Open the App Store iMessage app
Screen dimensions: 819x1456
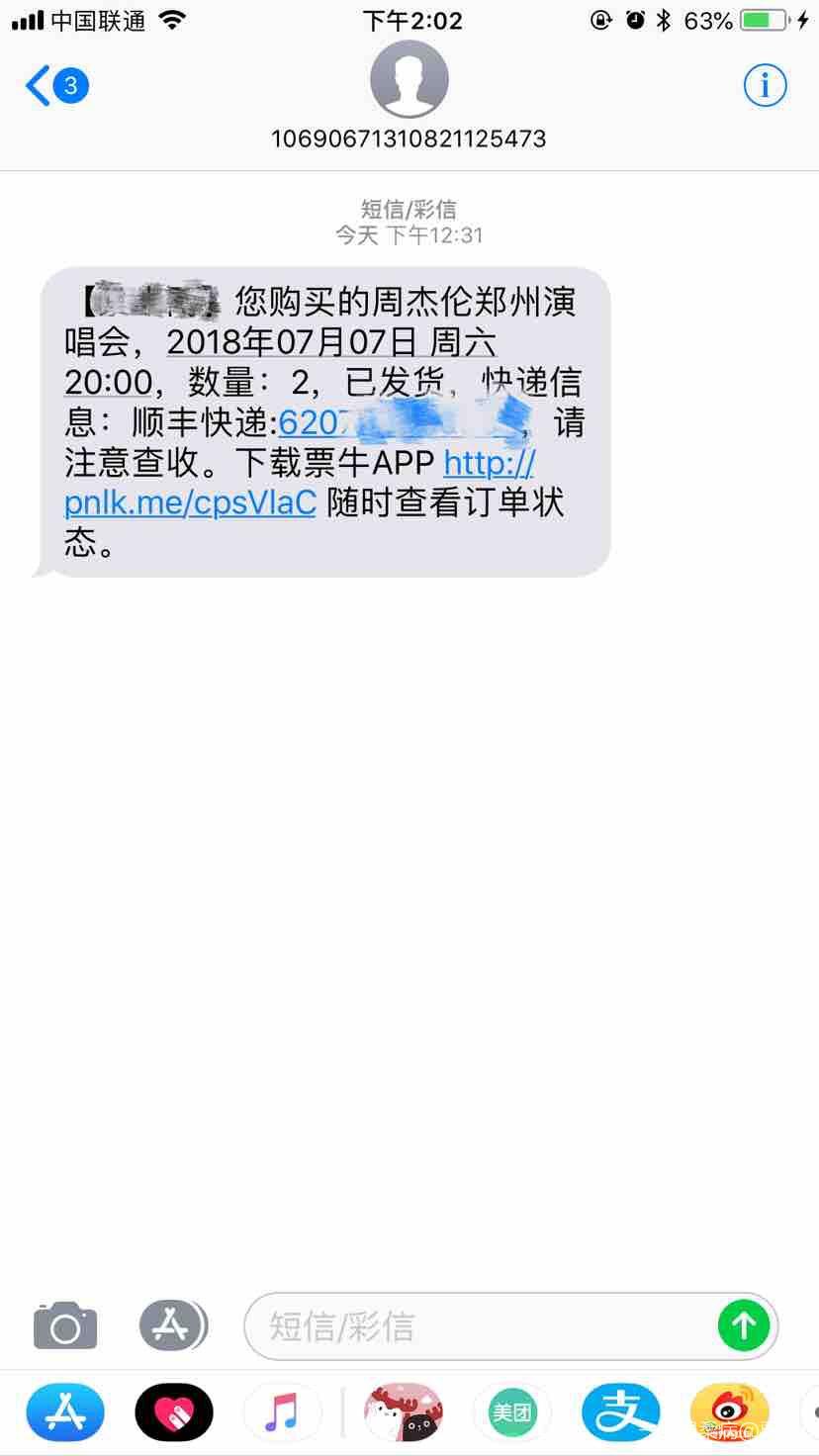(x=65, y=1411)
